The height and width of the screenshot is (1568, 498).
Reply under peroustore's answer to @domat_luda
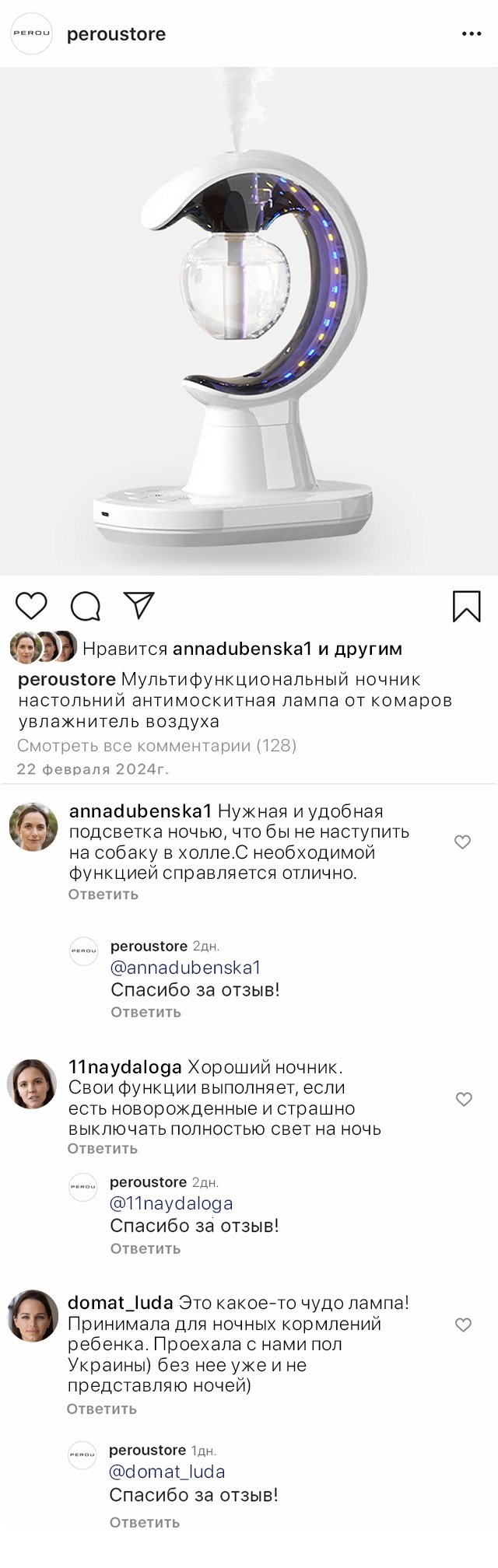[x=144, y=1522]
